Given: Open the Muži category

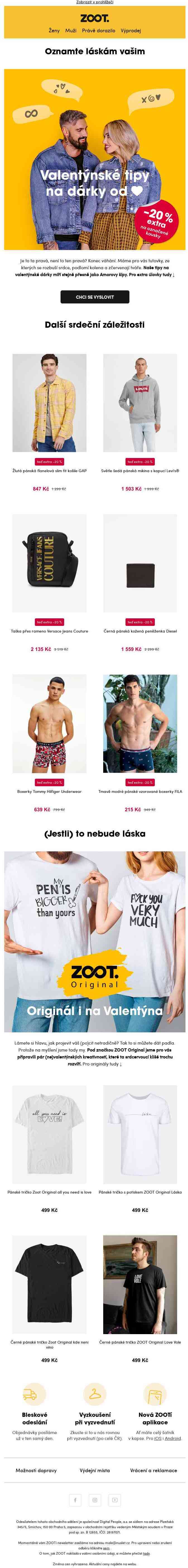Looking at the screenshot, I should 71,30.
